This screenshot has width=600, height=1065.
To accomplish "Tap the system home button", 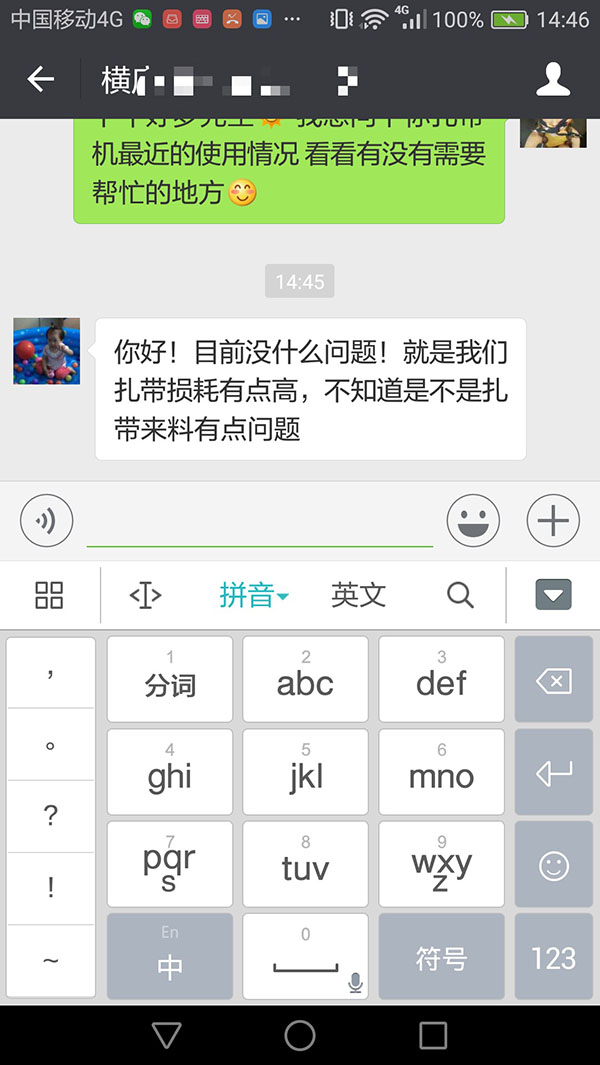I will (x=300, y=1035).
